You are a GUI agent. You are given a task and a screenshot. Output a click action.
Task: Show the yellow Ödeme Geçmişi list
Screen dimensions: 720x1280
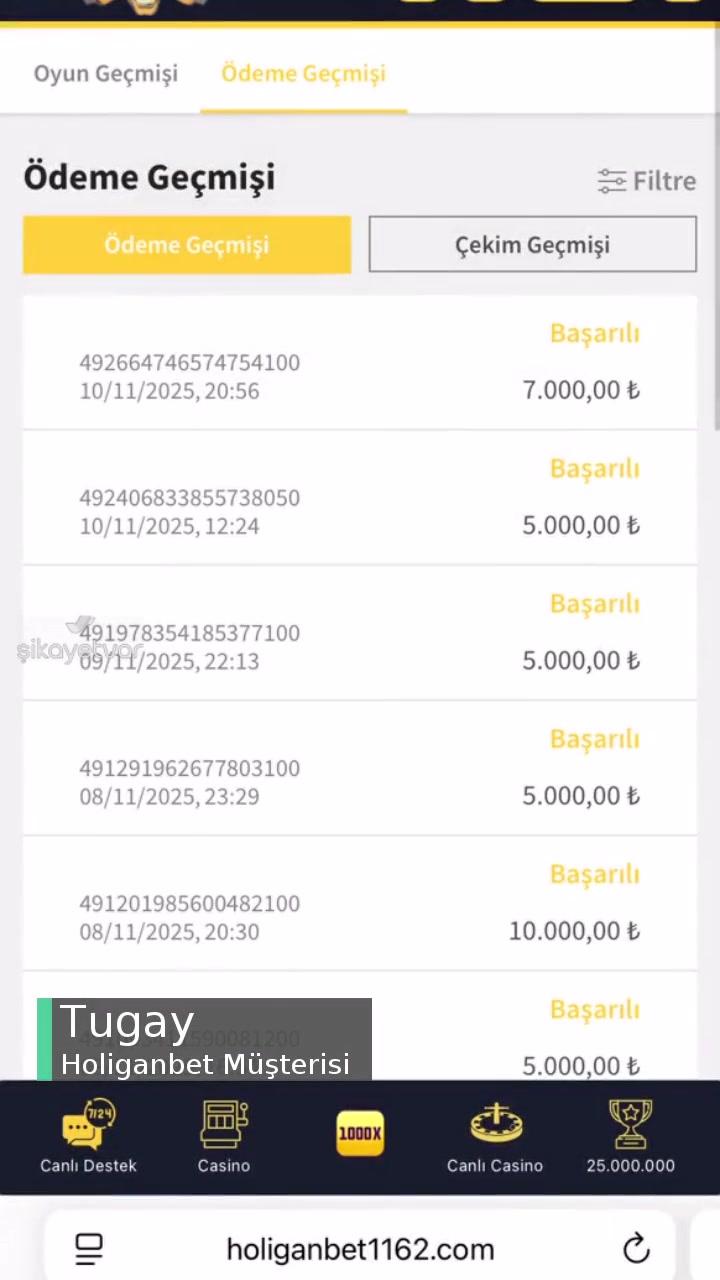pos(187,245)
